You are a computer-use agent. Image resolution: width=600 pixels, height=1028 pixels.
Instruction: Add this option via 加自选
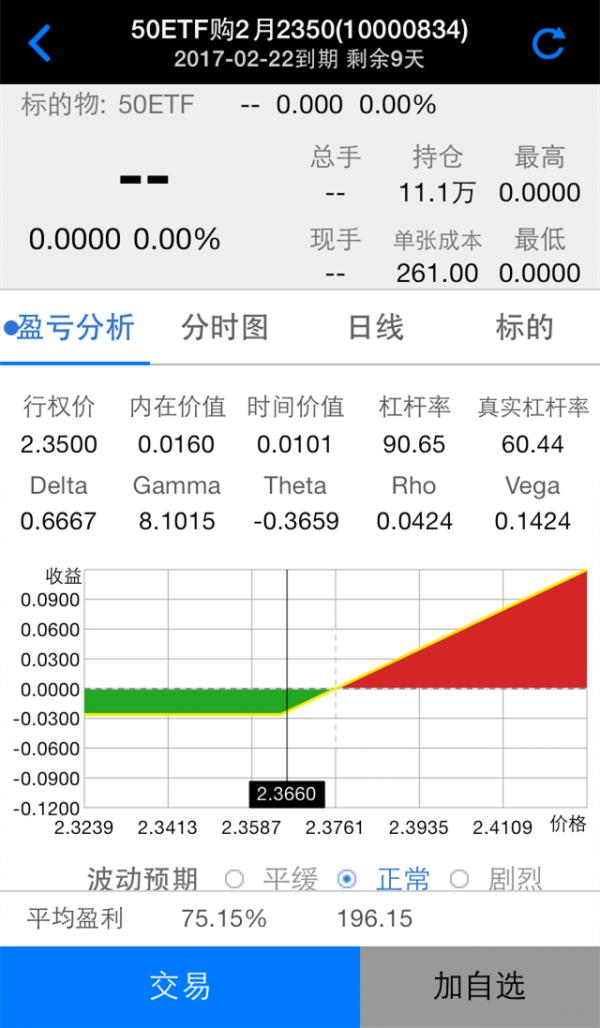point(480,987)
